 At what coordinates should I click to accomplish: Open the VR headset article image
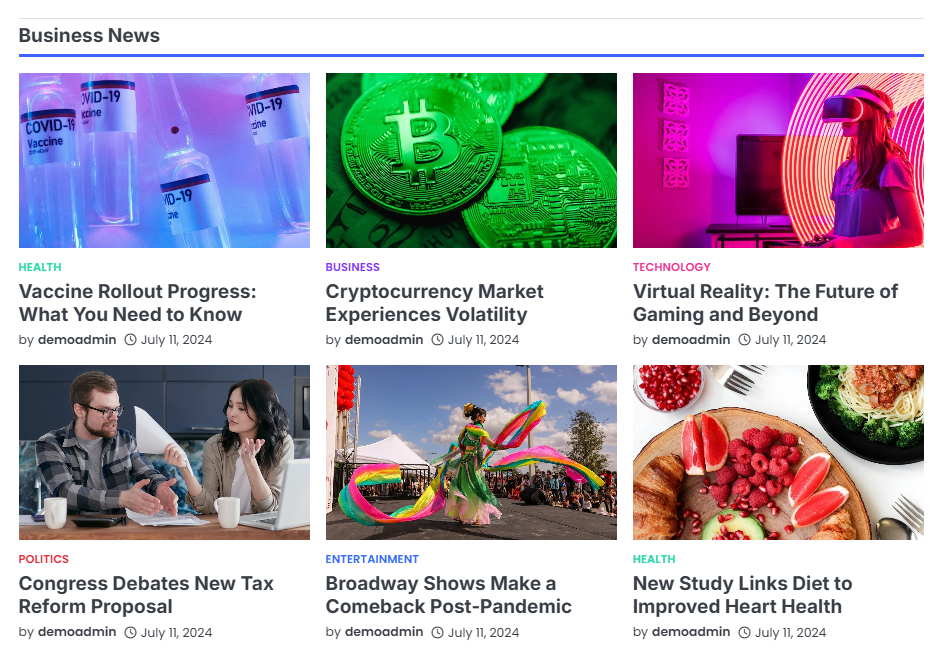click(x=778, y=160)
